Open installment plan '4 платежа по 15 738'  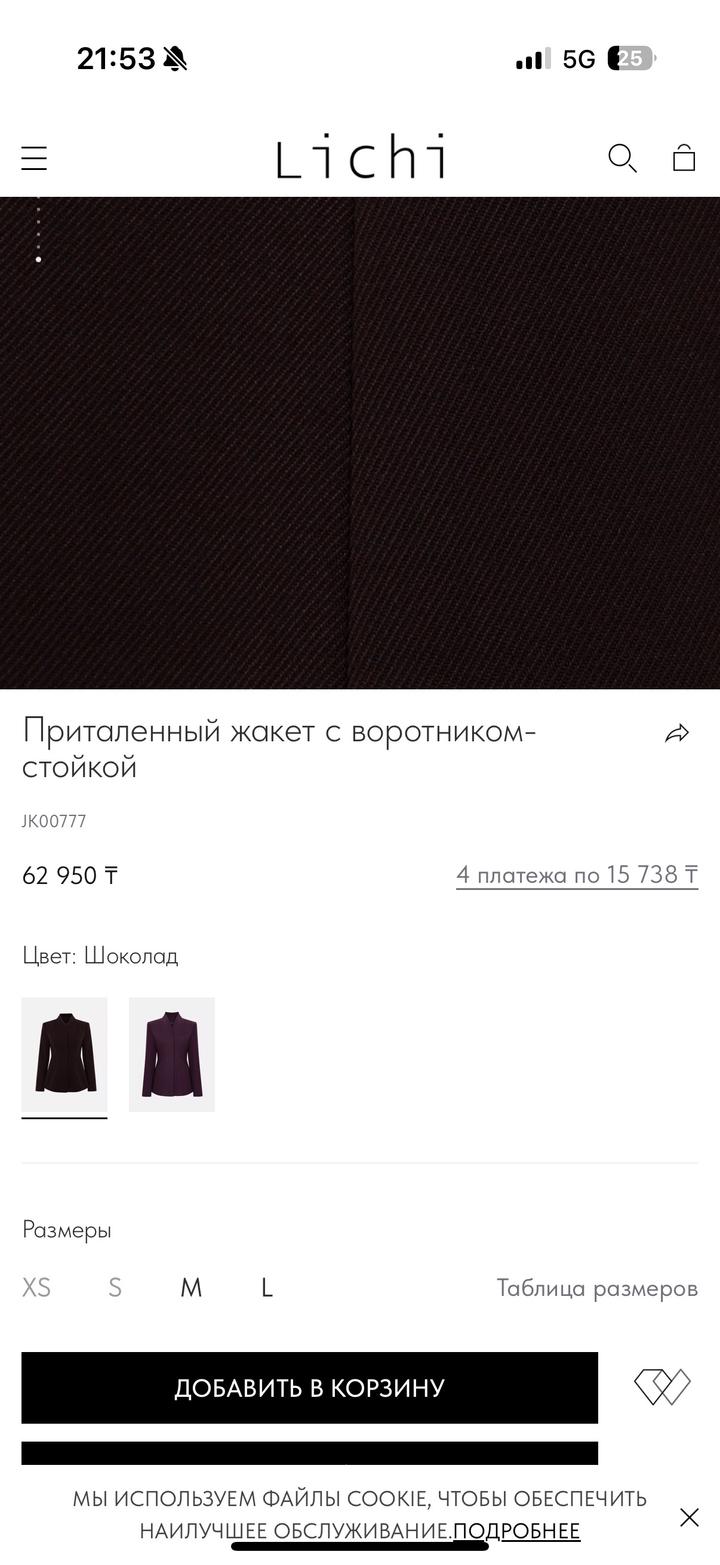577,875
